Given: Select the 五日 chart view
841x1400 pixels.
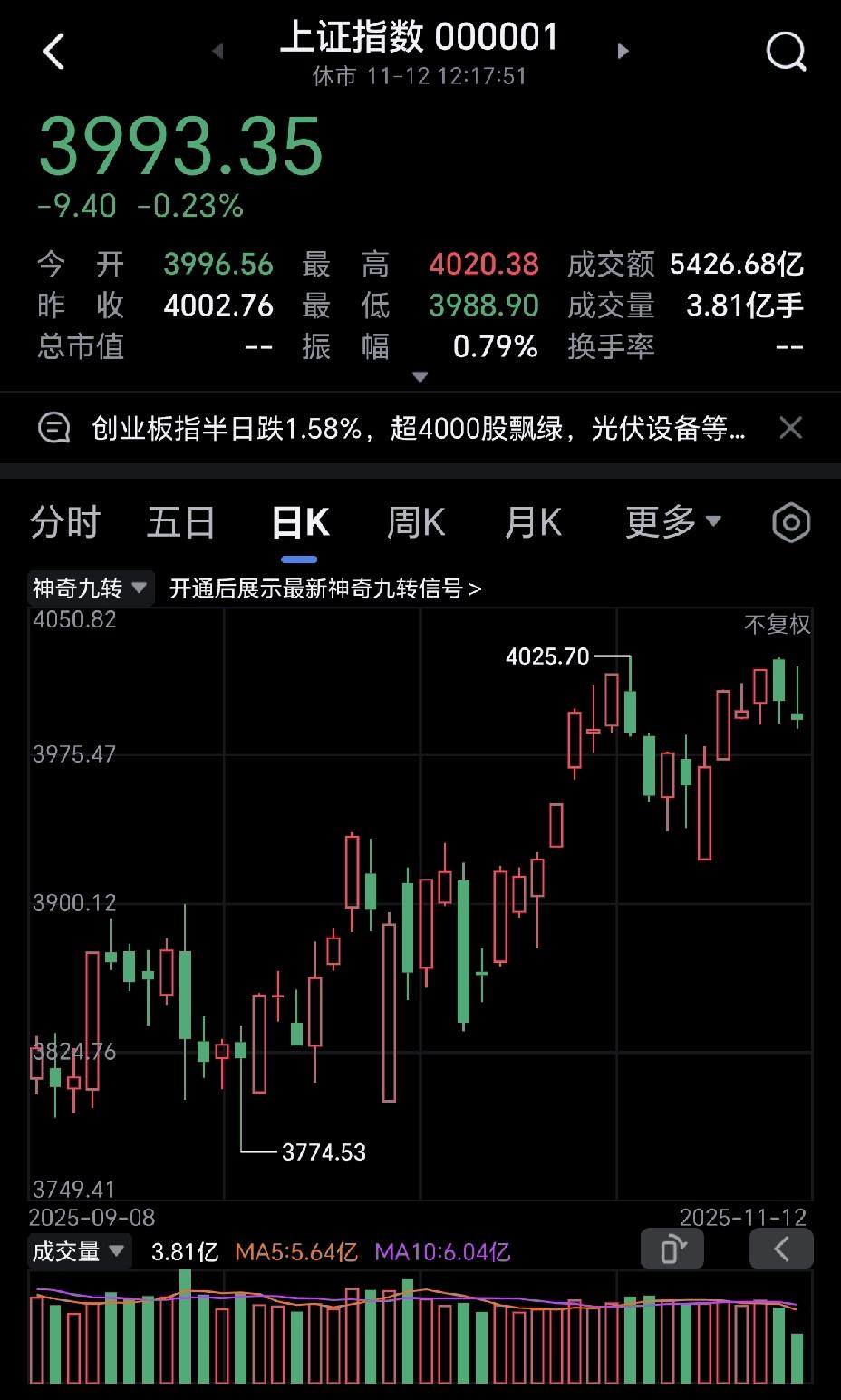Looking at the screenshot, I should 180,522.
